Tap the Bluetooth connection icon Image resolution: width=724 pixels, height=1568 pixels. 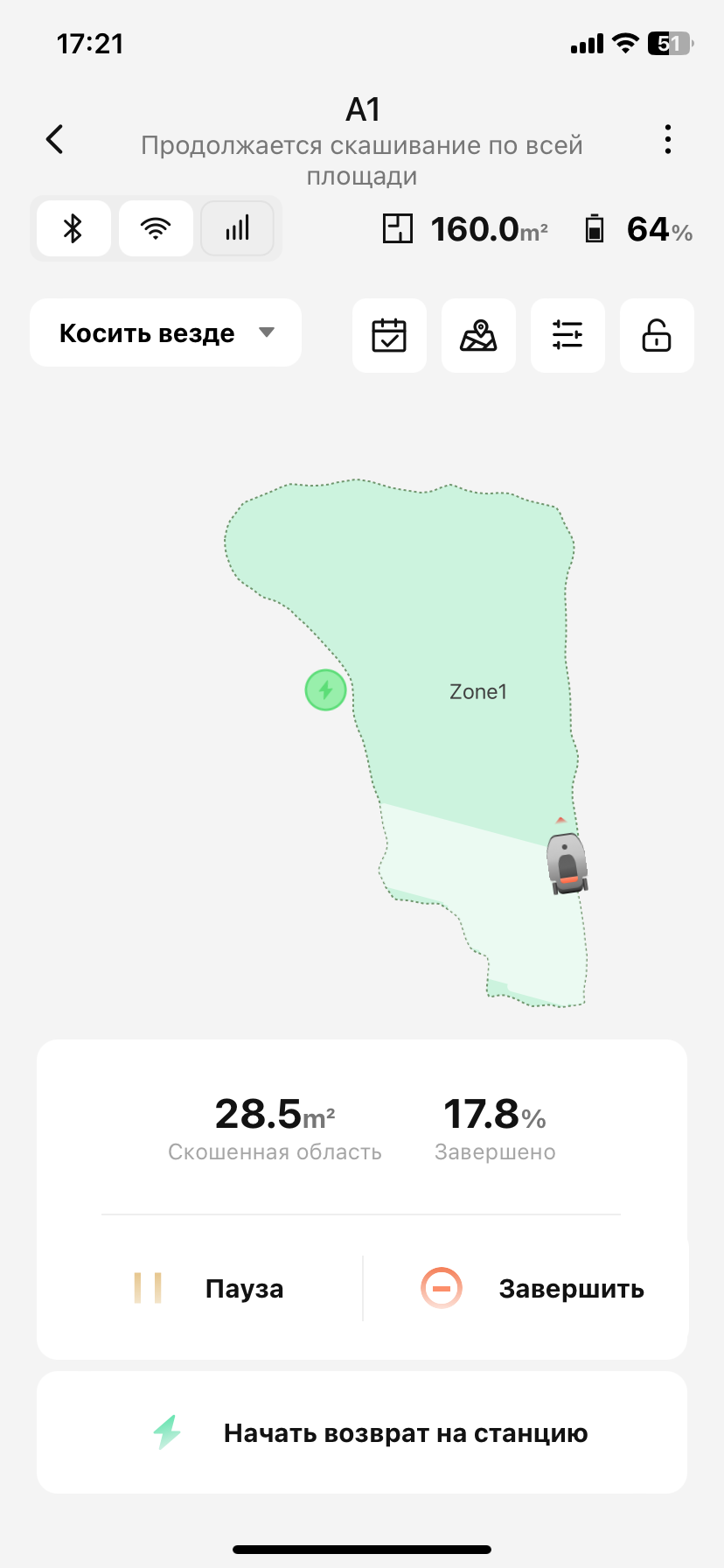point(73,229)
